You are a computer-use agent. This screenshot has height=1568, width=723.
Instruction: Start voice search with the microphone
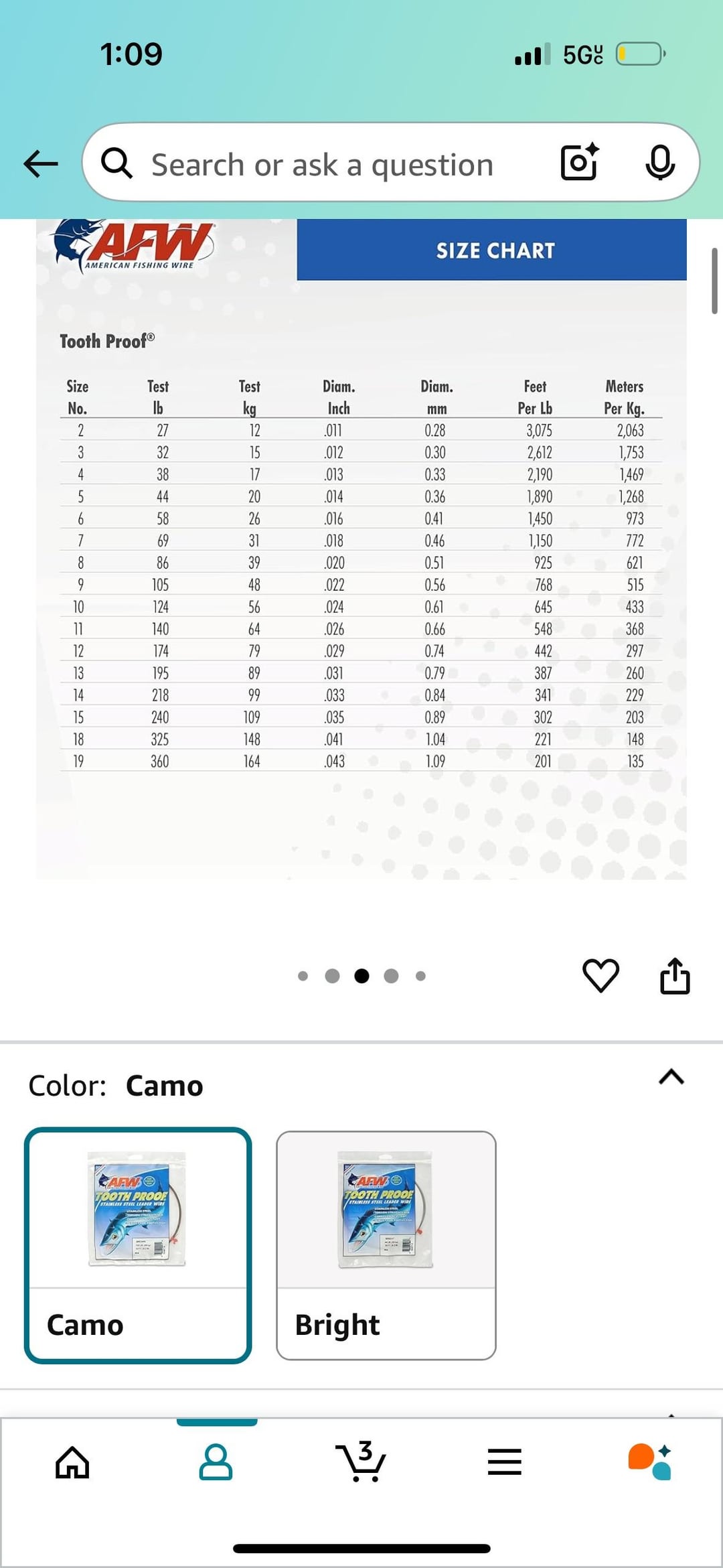(659, 163)
